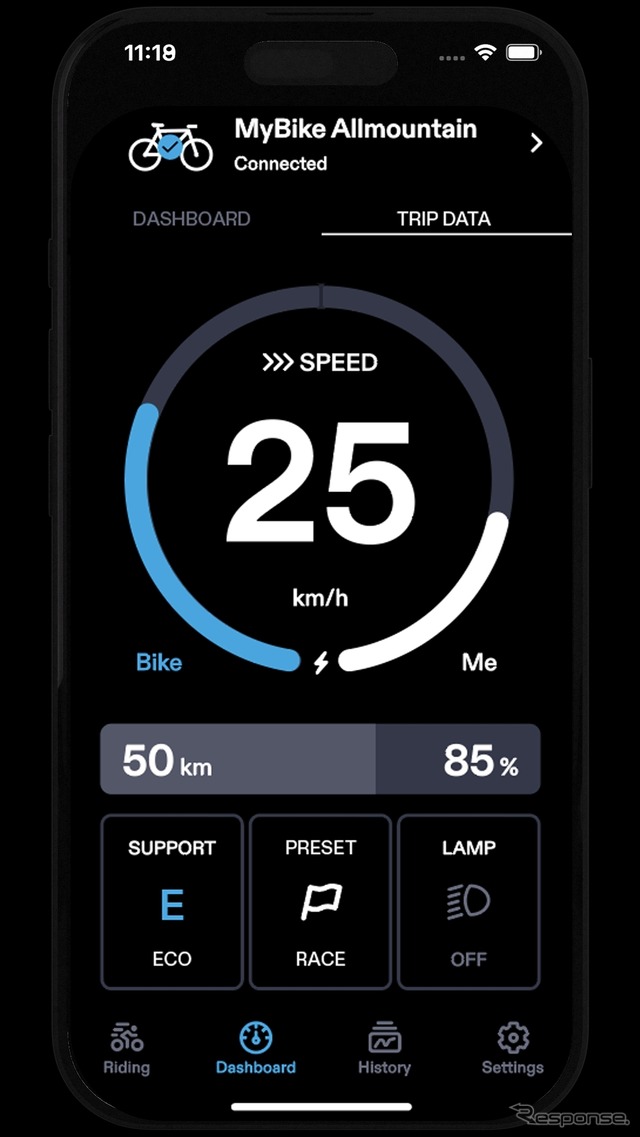The height and width of the screenshot is (1137, 640).
Task: Switch to the DASHBOARD top tab
Action: 192,218
